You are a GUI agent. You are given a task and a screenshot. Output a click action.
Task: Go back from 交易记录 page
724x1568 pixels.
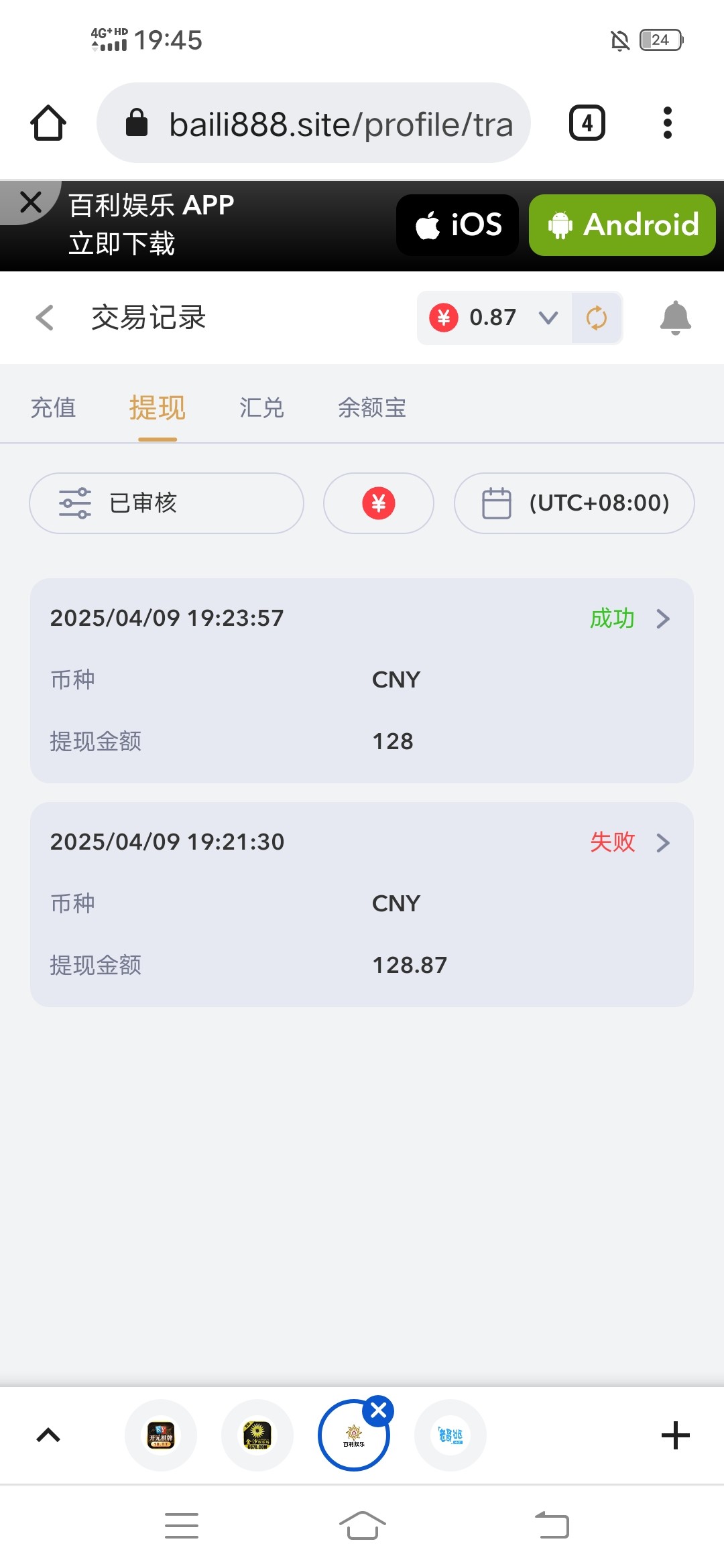tap(44, 318)
